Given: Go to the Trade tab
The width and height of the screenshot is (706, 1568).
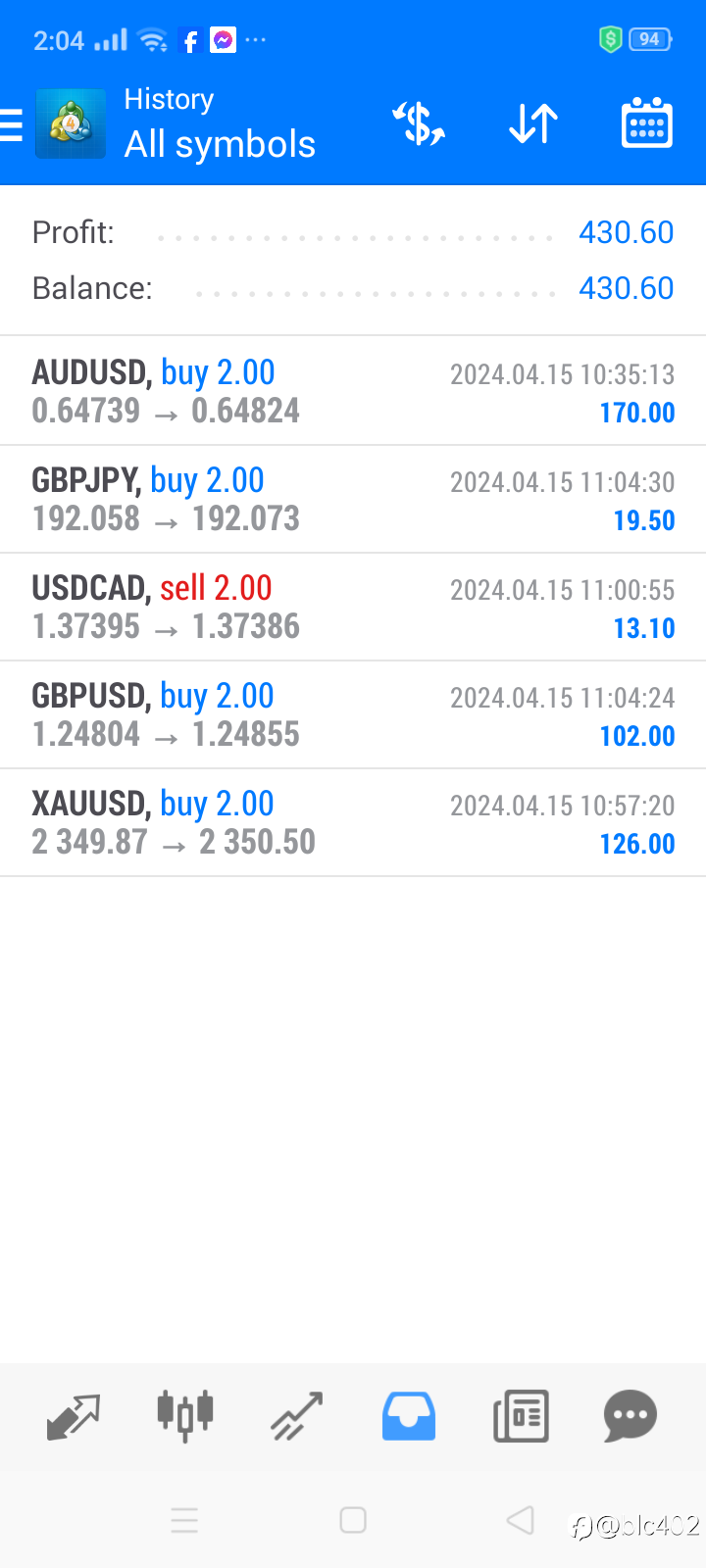Looking at the screenshot, I should point(297,1416).
